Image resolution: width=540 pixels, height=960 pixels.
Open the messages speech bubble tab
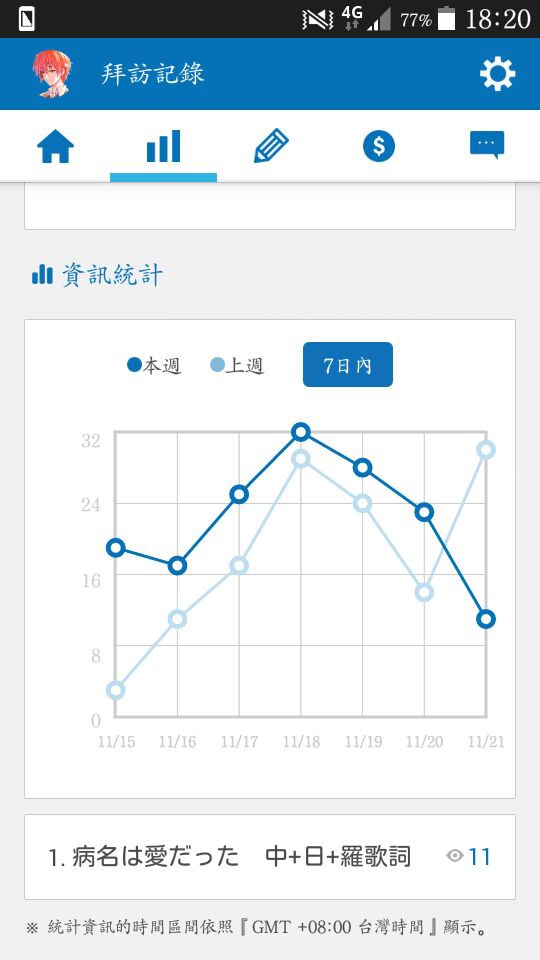click(487, 145)
